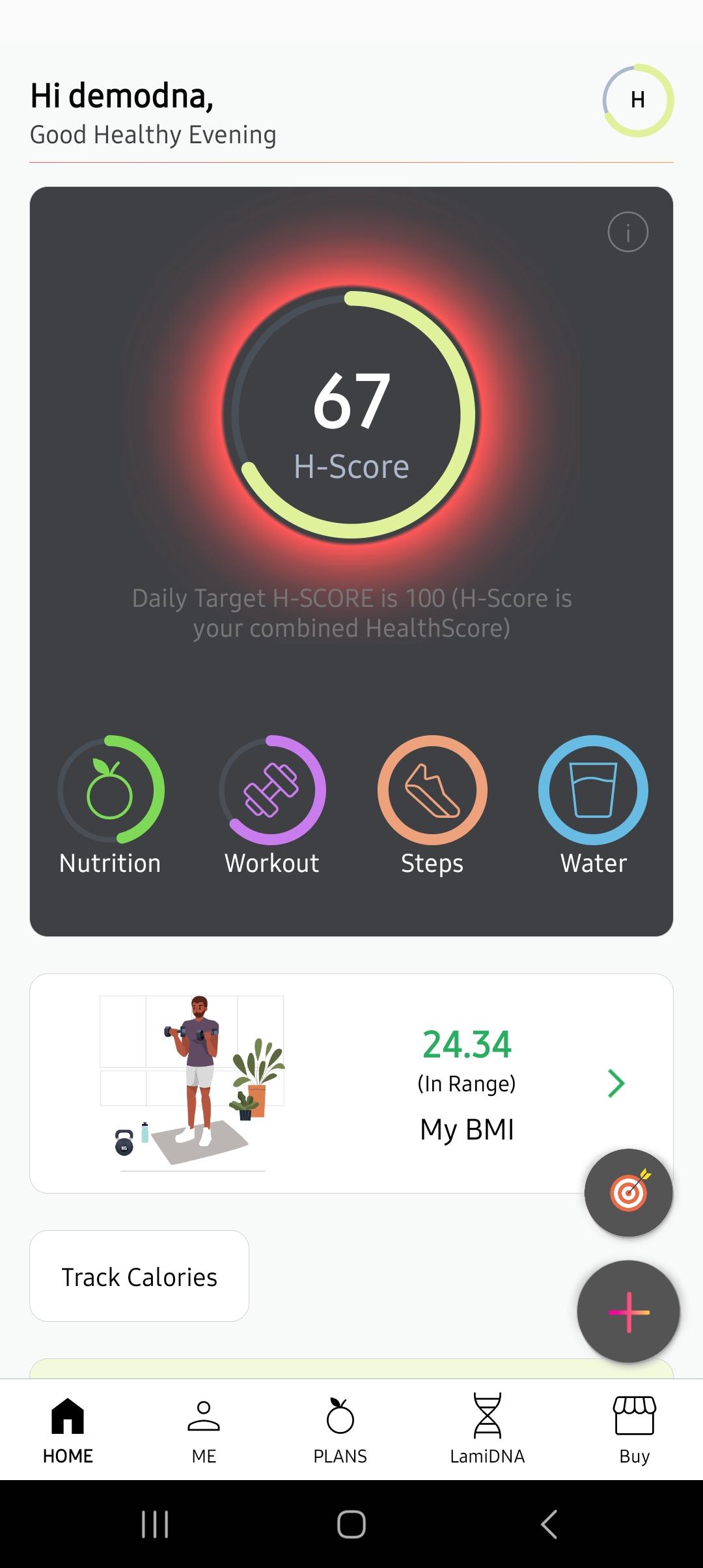
Task: Switch to the Buy tab
Action: pyautogui.click(x=635, y=1429)
